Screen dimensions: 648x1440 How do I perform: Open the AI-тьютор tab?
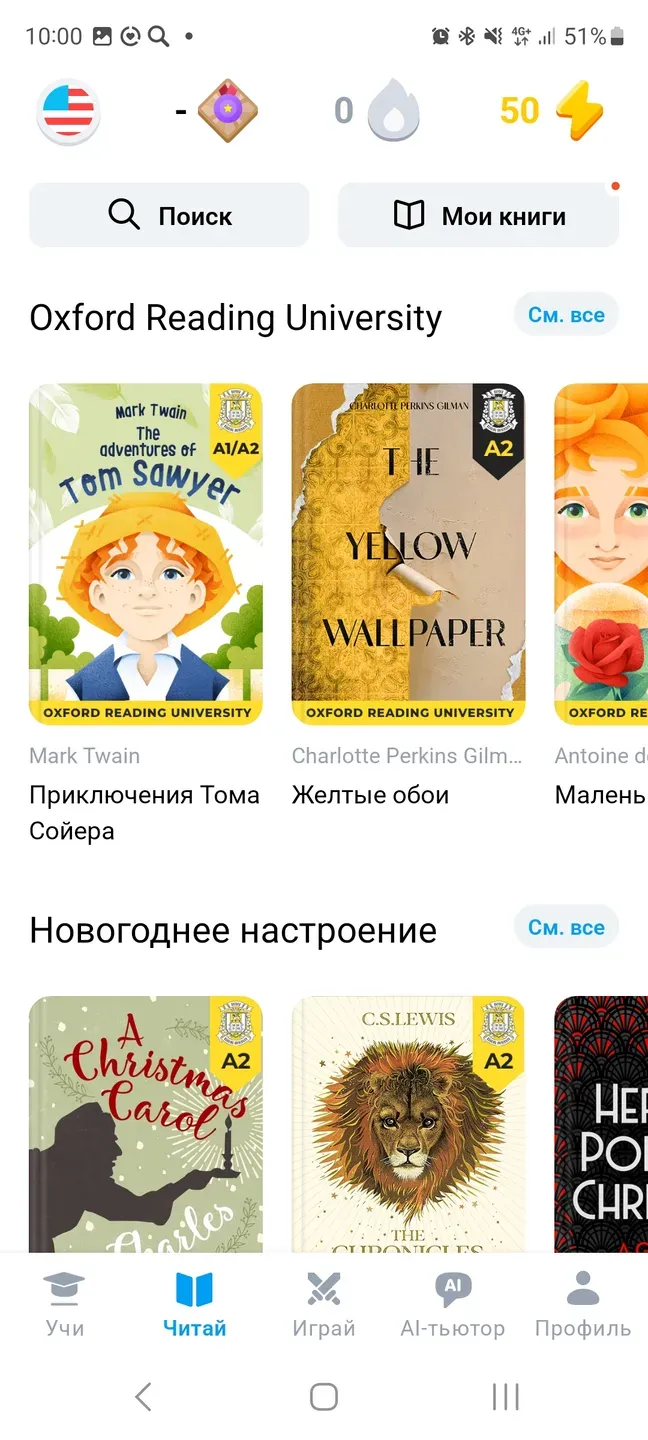click(452, 1305)
